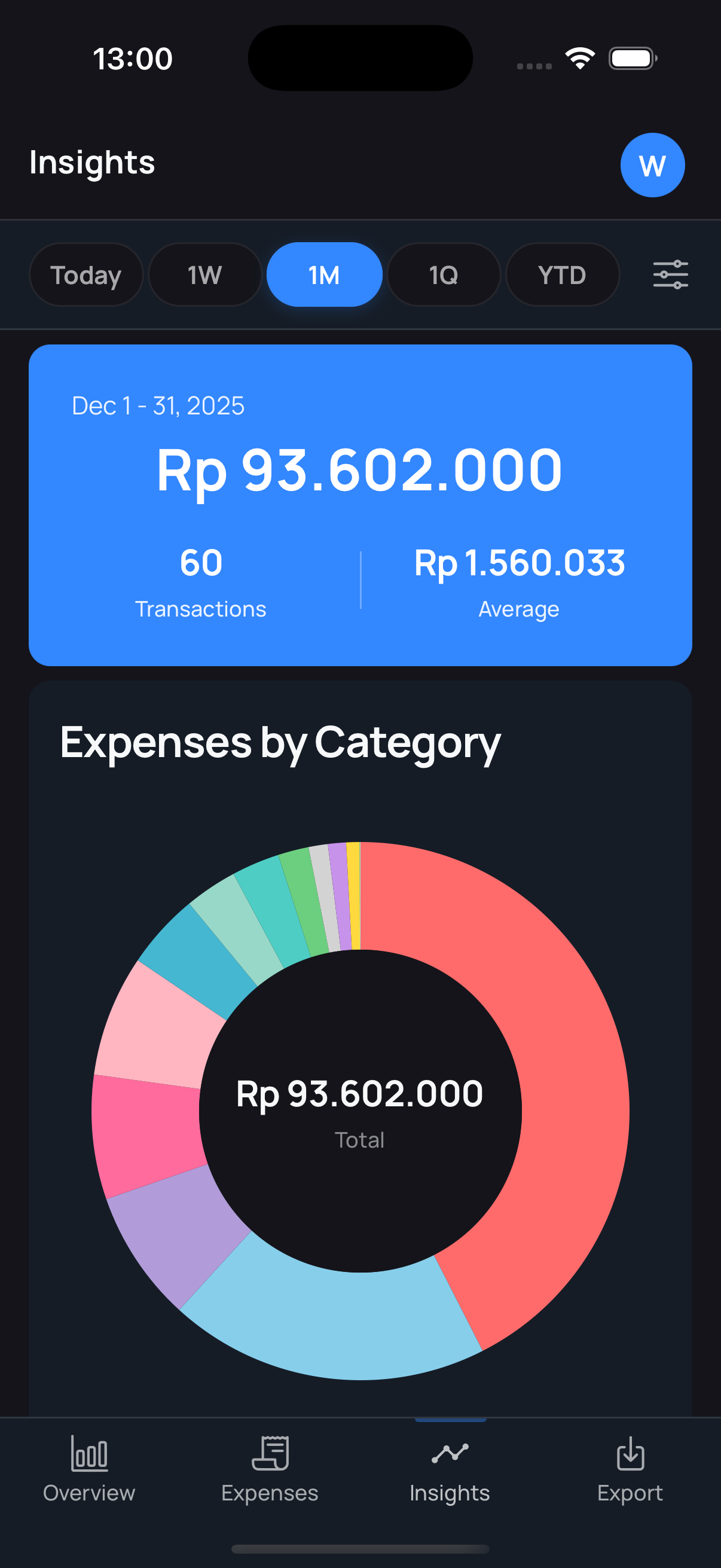Tap the Rp 1.560.033 Average value
721x1568 pixels.
pyautogui.click(x=519, y=563)
